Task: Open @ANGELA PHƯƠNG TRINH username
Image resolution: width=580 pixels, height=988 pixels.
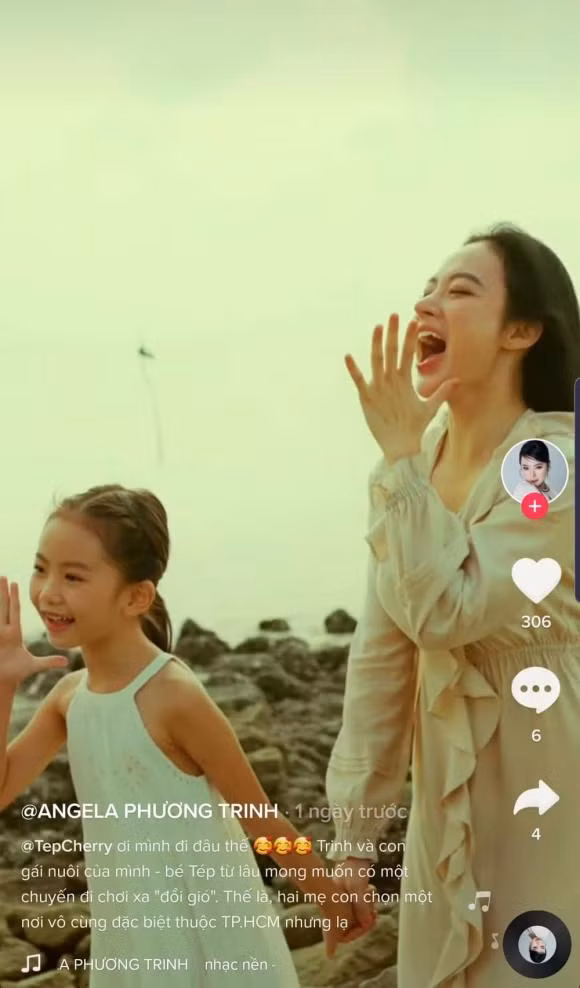Action: [x=149, y=811]
